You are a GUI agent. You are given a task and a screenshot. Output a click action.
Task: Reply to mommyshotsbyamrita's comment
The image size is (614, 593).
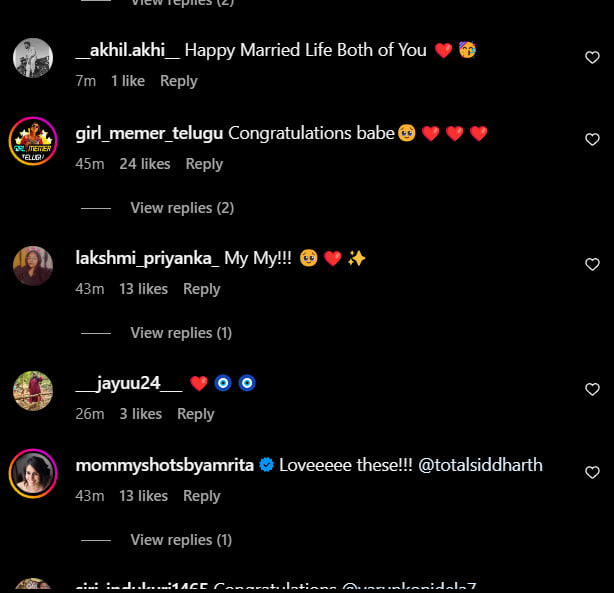click(x=201, y=496)
